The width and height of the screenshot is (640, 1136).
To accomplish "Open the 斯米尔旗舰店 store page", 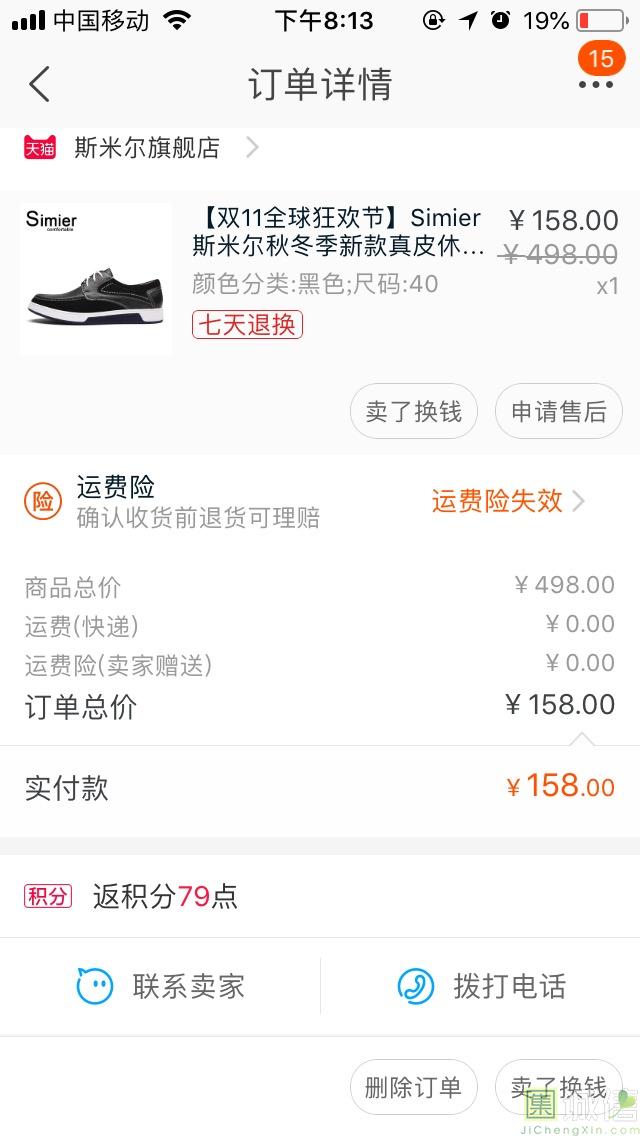I will tap(147, 148).
